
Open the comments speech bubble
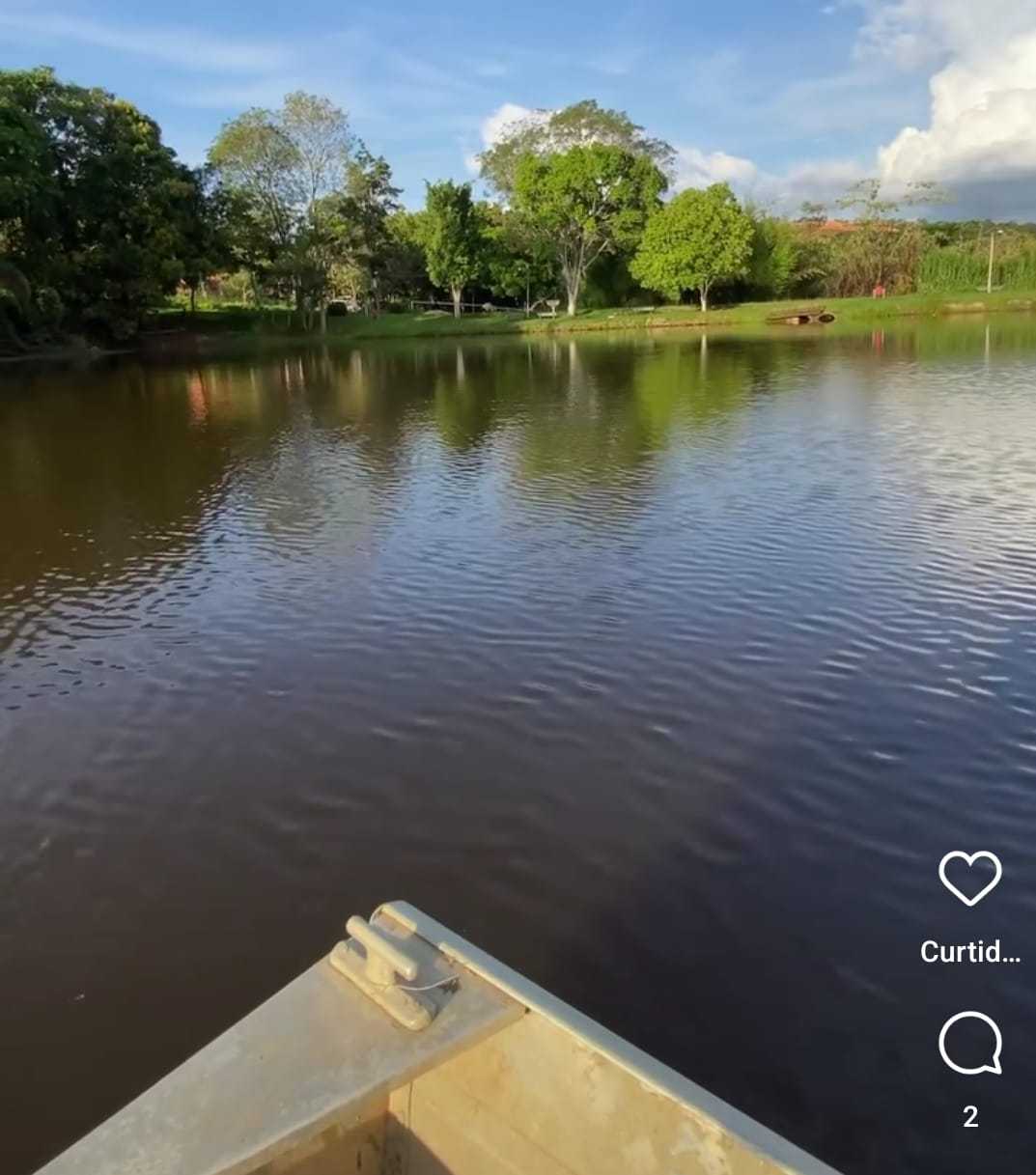969,1043
